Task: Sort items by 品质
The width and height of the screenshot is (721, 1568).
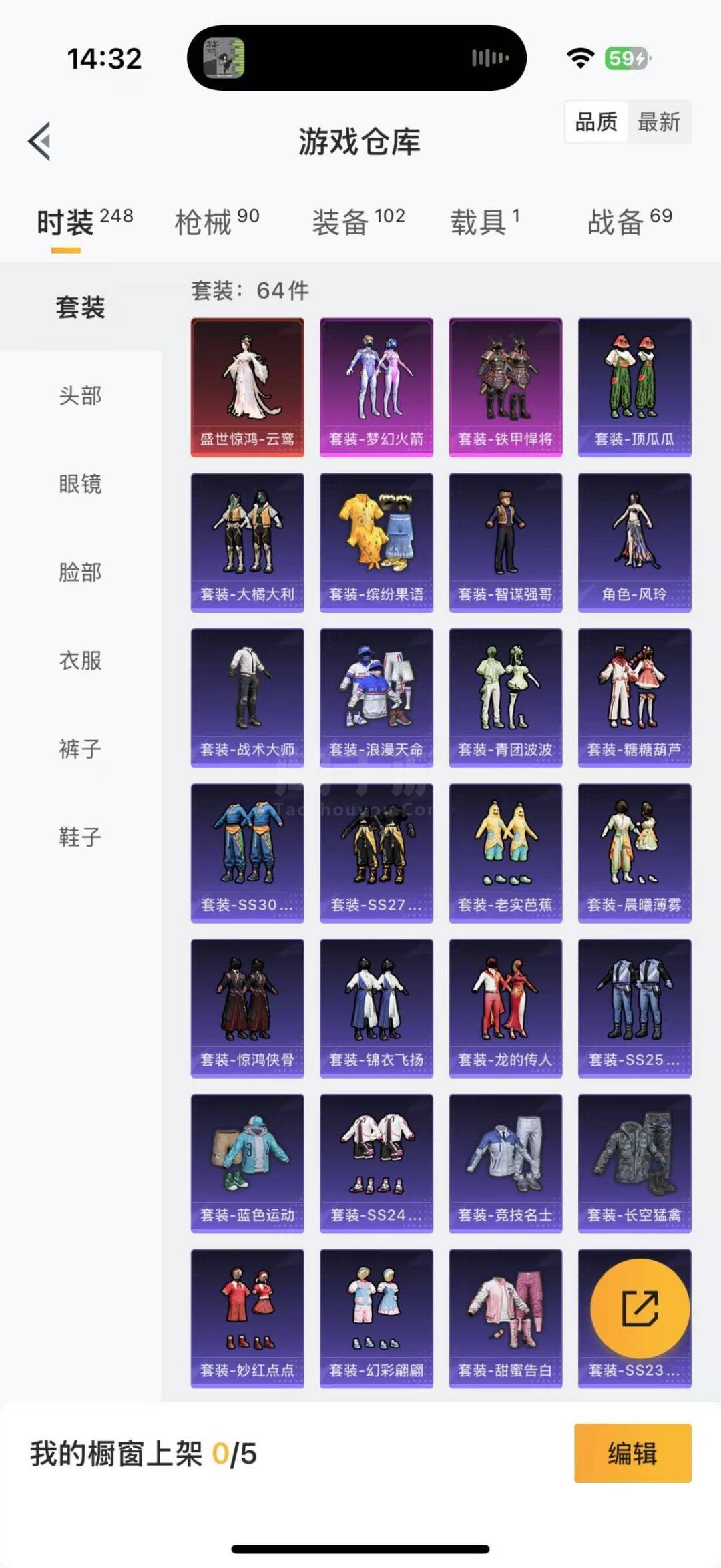Action: (x=596, y=122)
